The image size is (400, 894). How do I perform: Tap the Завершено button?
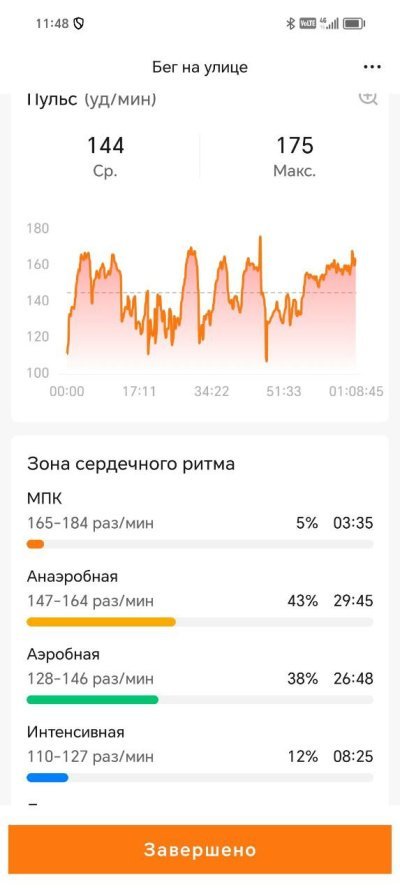200,850
